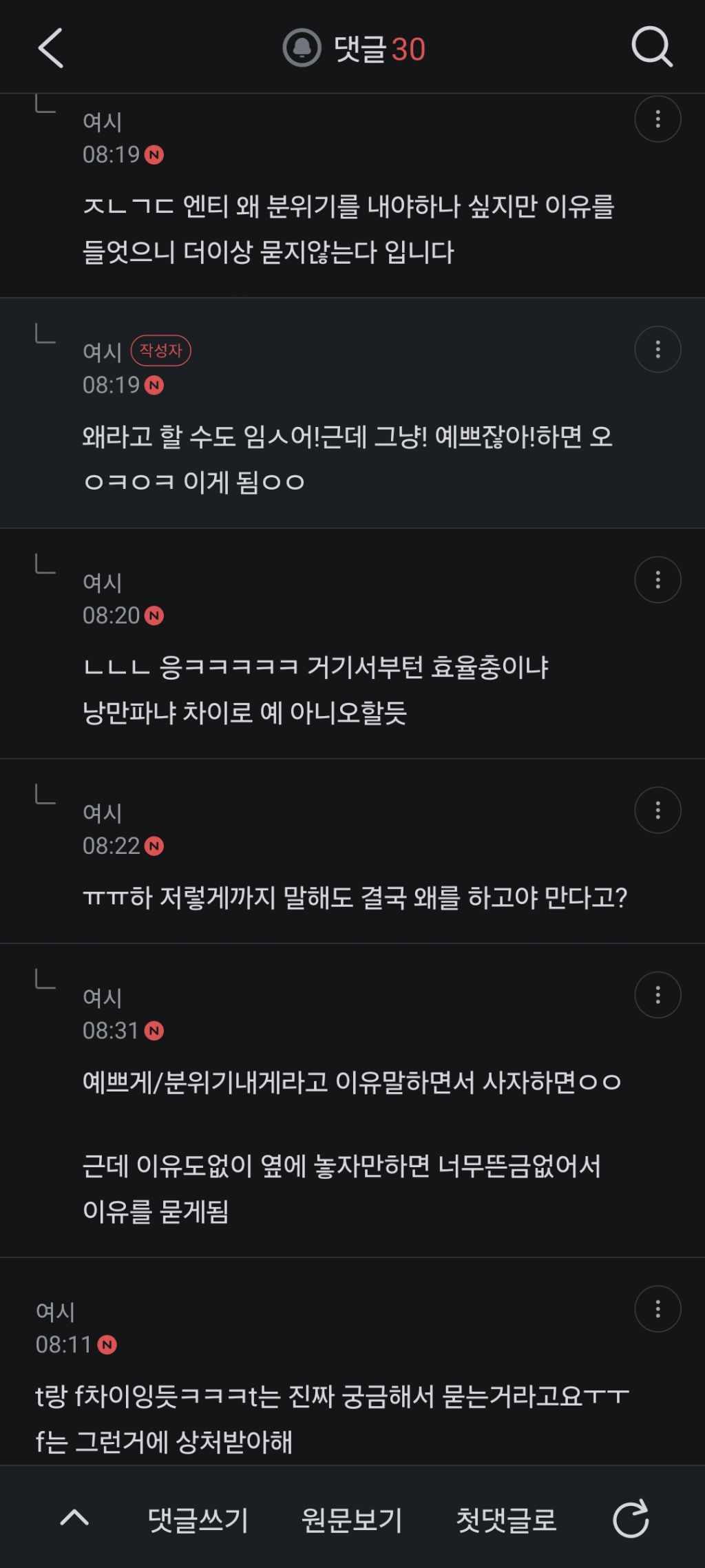Open options menu on the 08:20 comment
Viewport: 705px width, 1568px height.
[657, 578]
